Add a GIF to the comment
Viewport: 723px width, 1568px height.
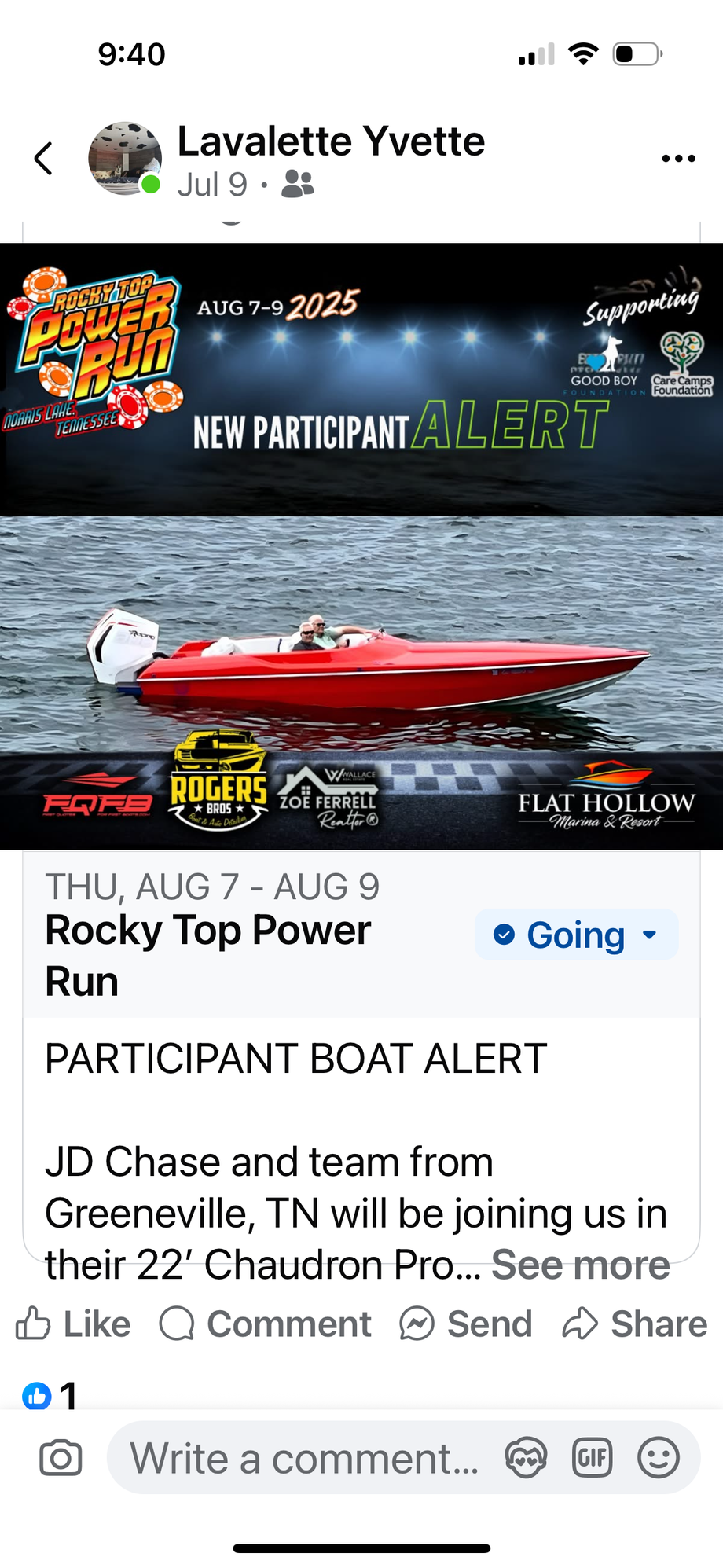[593, 1458]
